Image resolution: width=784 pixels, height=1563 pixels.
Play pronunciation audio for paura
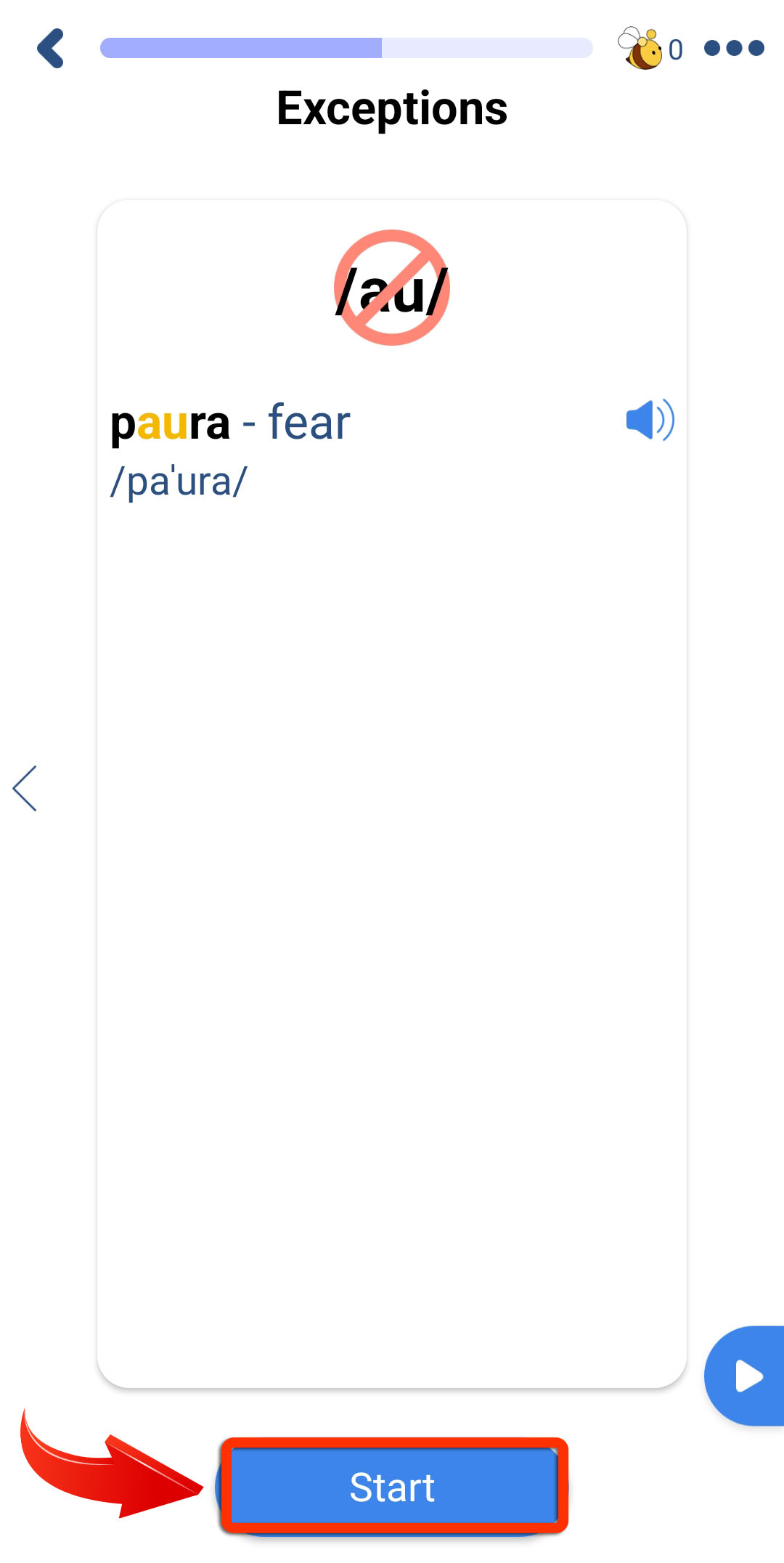[650, 420]
